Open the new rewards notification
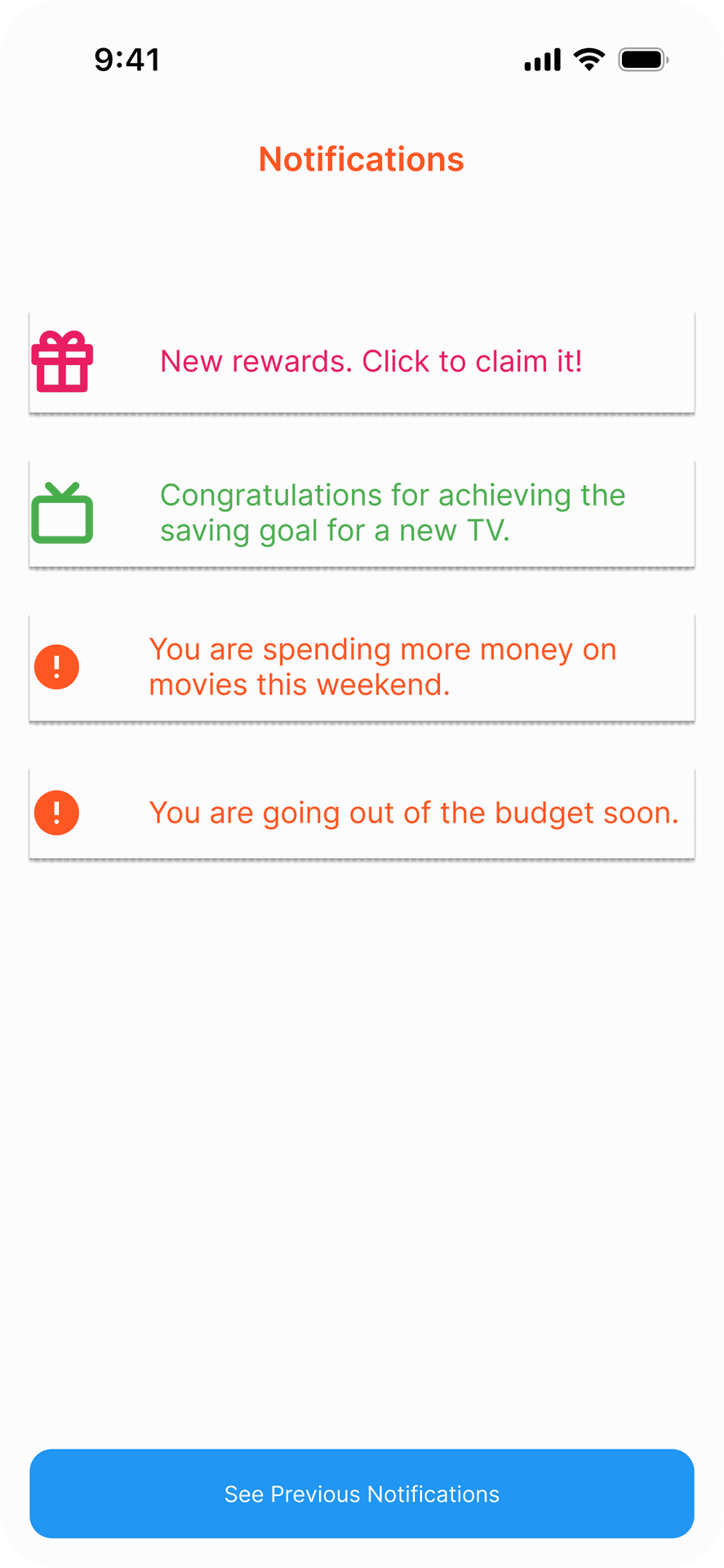The height and width of the screenshot is (1568, 724). pyautogui.click(x=362, y=362)
